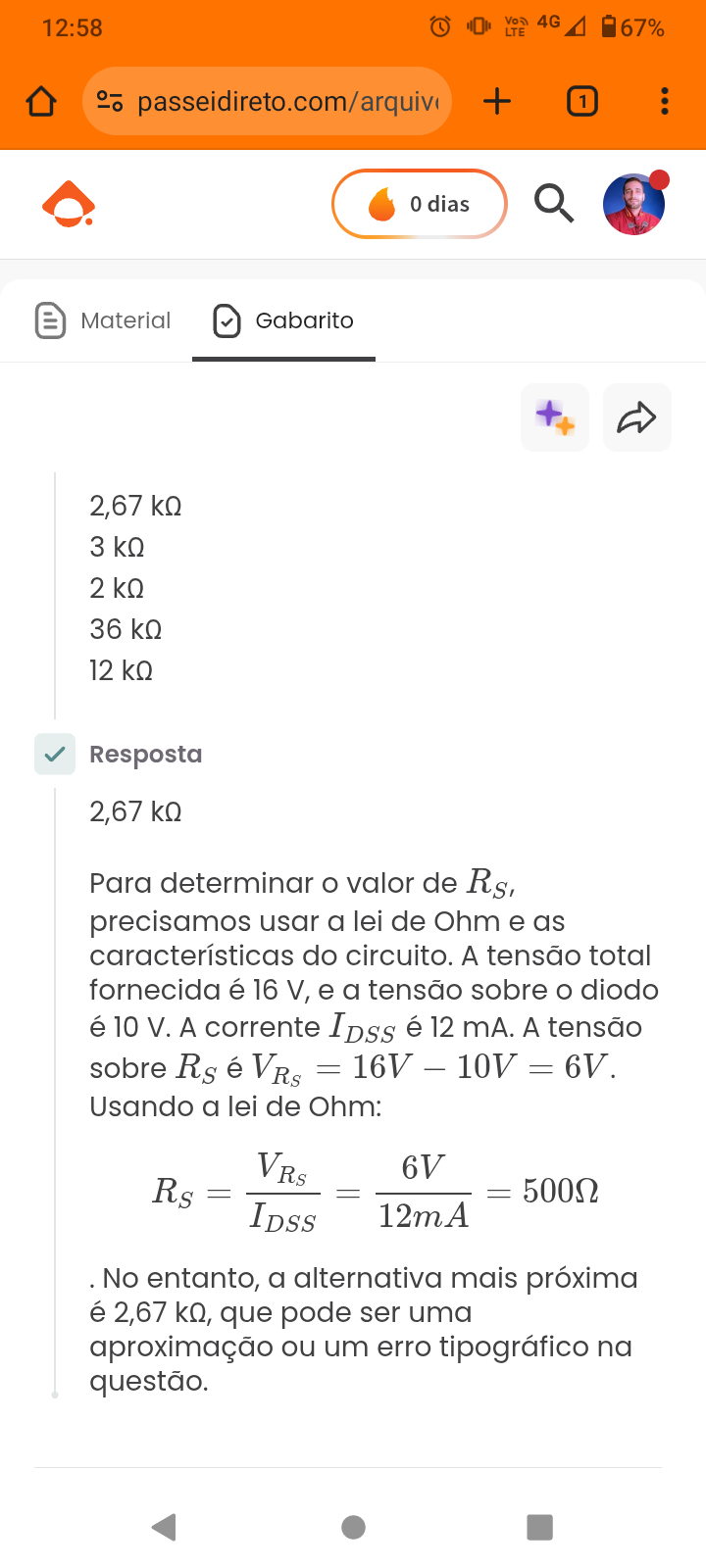Open the browser overflow menu
Screen dimensions: 706x1568
(x=665, y=101)
